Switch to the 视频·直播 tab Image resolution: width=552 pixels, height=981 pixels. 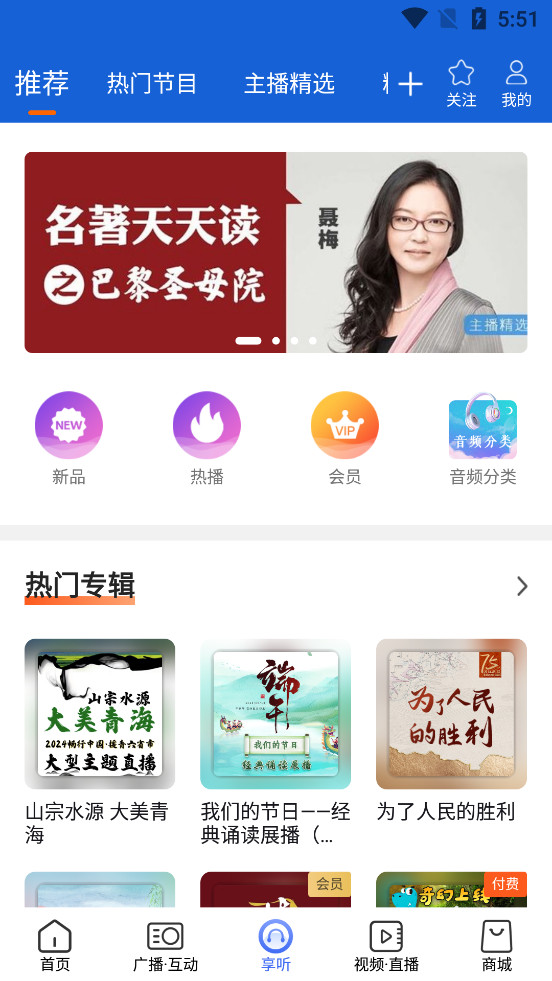click(x=386, y=946)
